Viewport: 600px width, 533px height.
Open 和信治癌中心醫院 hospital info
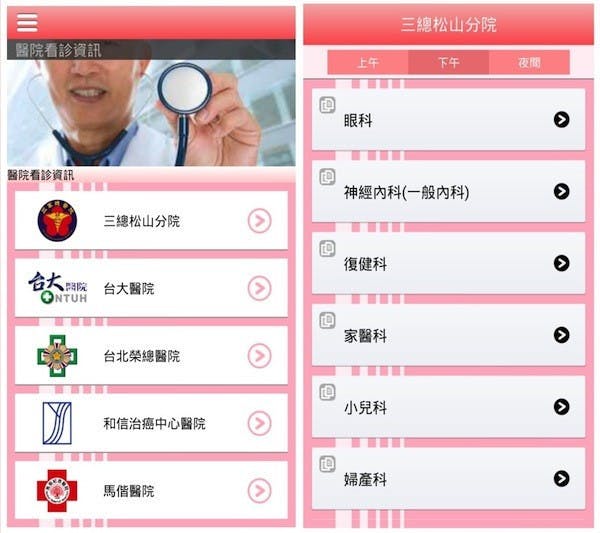click(151, 424)
